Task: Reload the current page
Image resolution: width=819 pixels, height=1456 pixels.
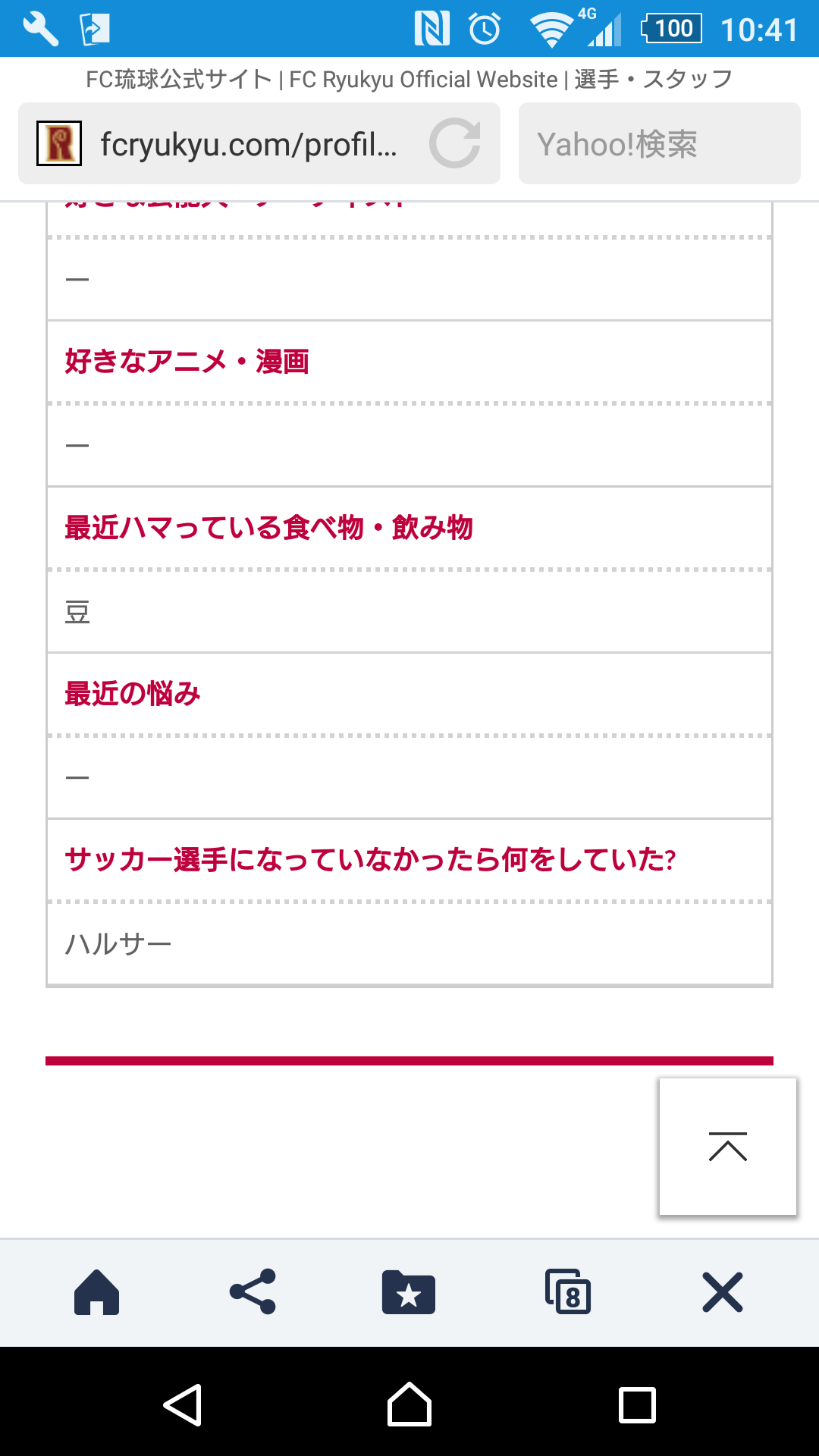Action: pos(455,143)
